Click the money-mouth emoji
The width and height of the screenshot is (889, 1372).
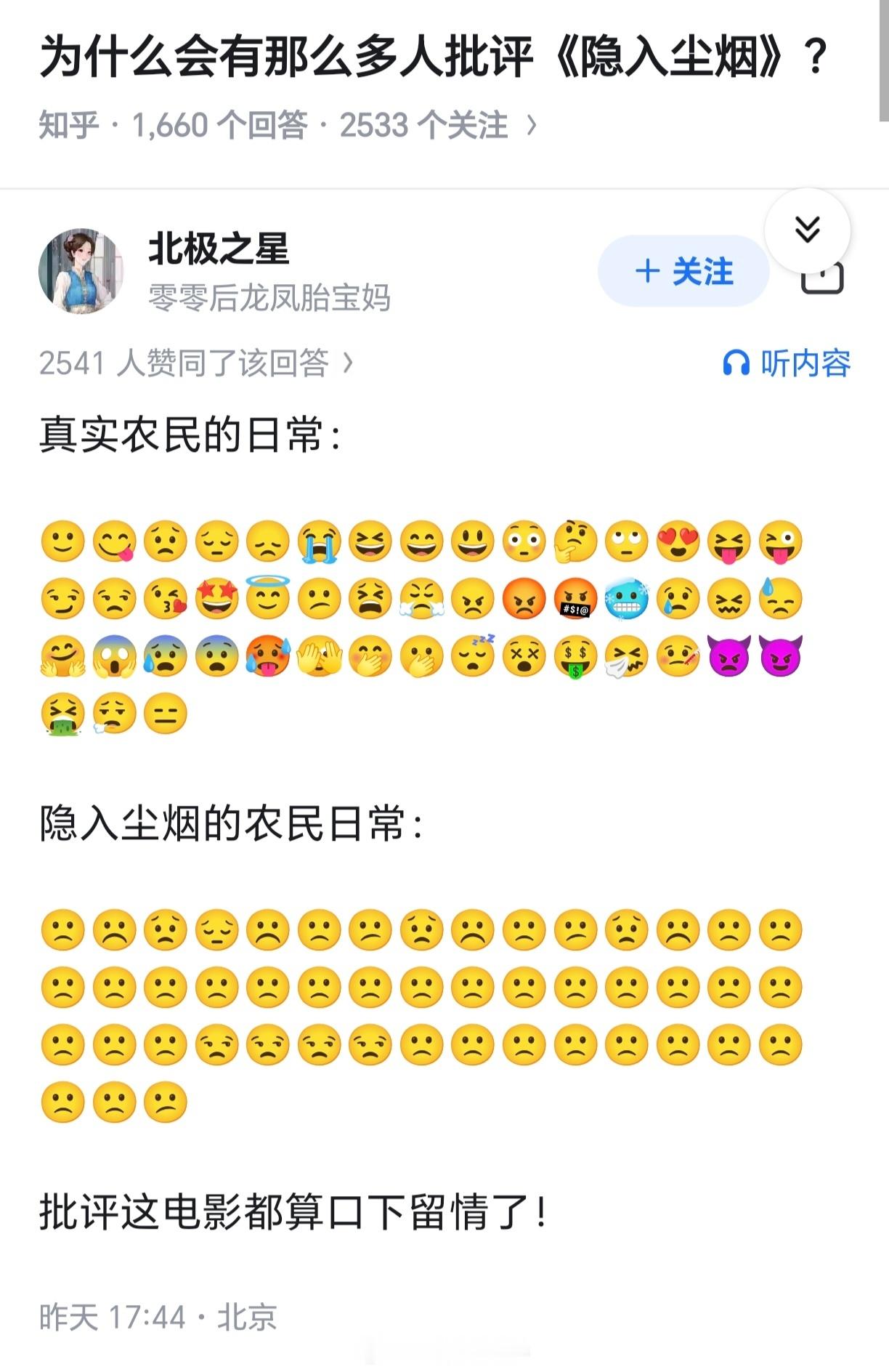pyautogui.click(x=575, y=657)
